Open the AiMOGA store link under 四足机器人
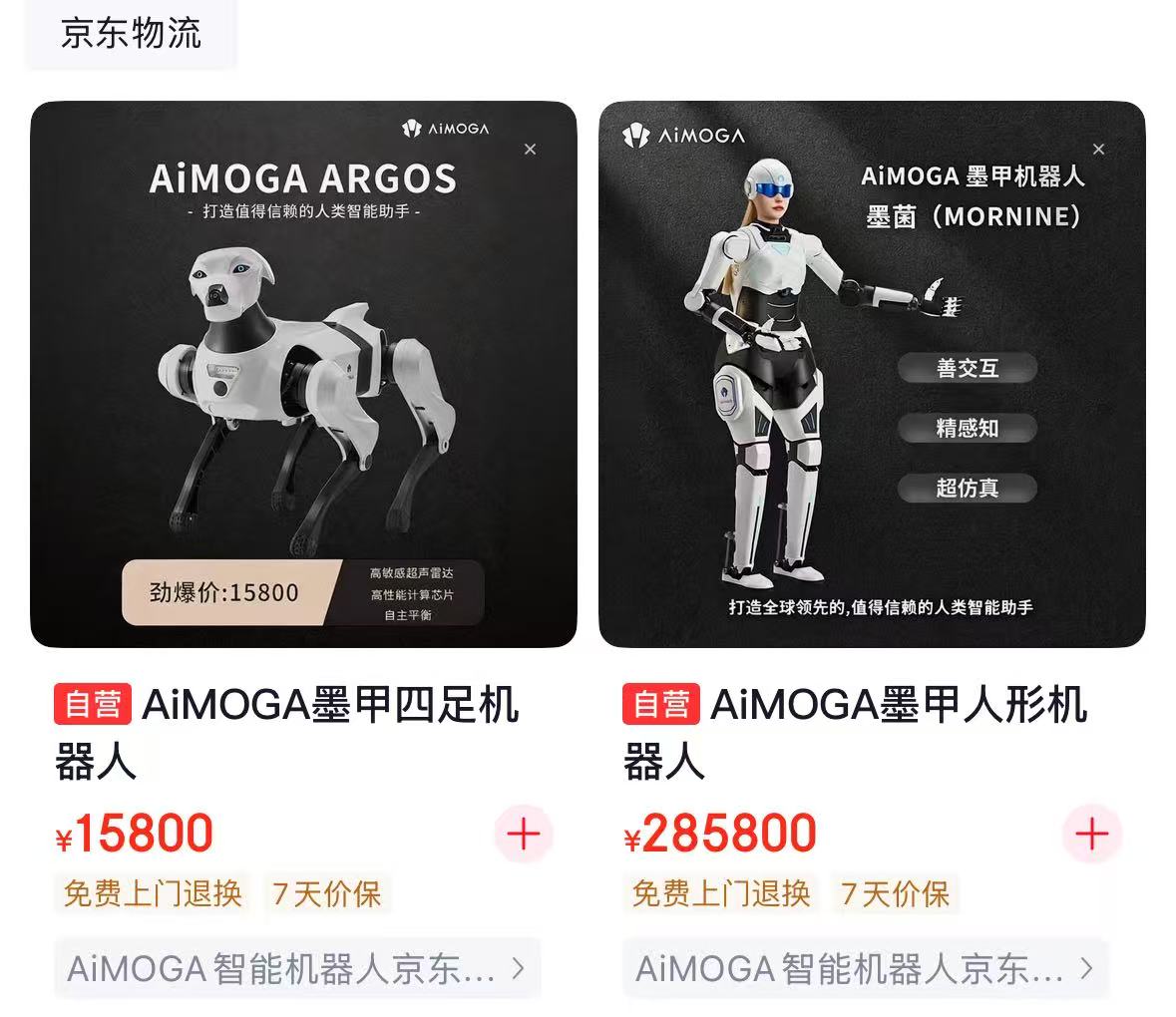The image size is (1176, 1017). pos(296,968)
